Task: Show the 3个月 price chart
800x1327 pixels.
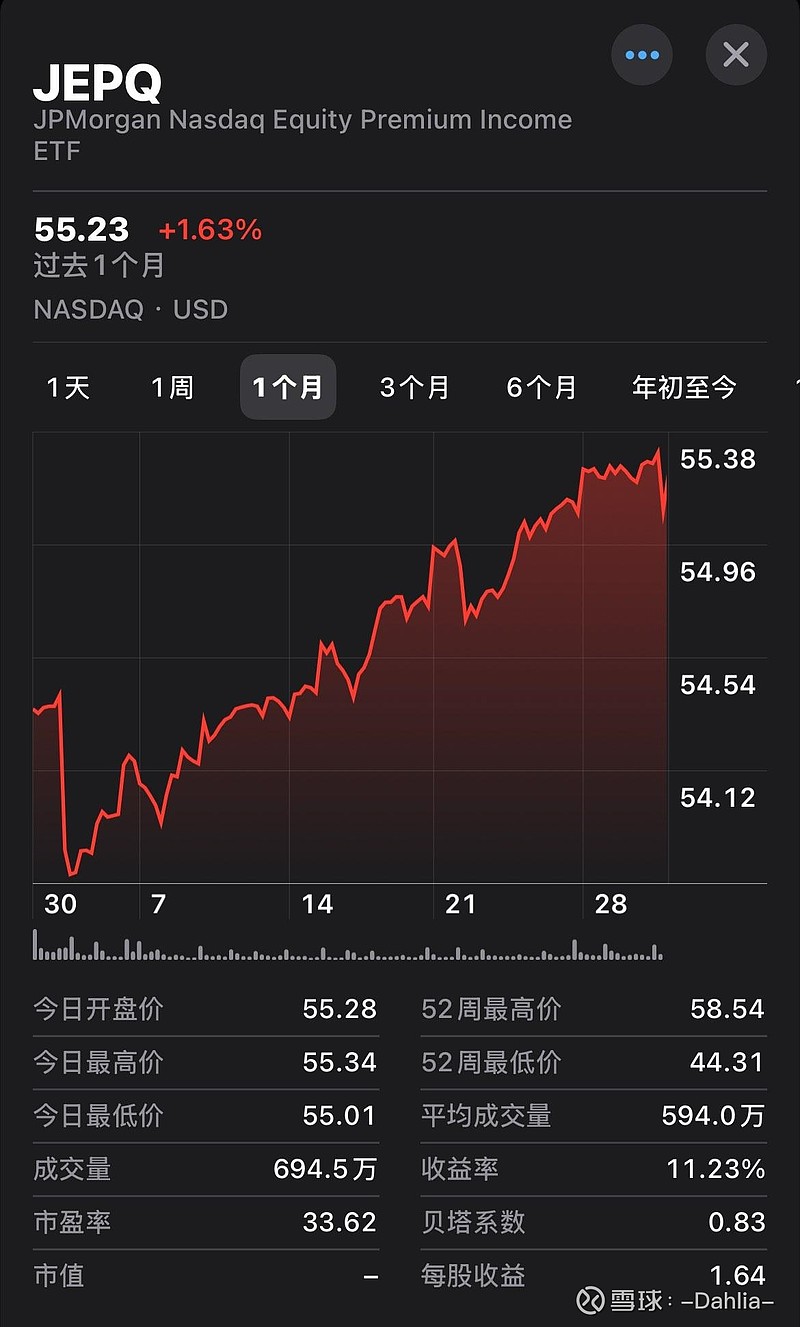Action: [x=414, y=387]
